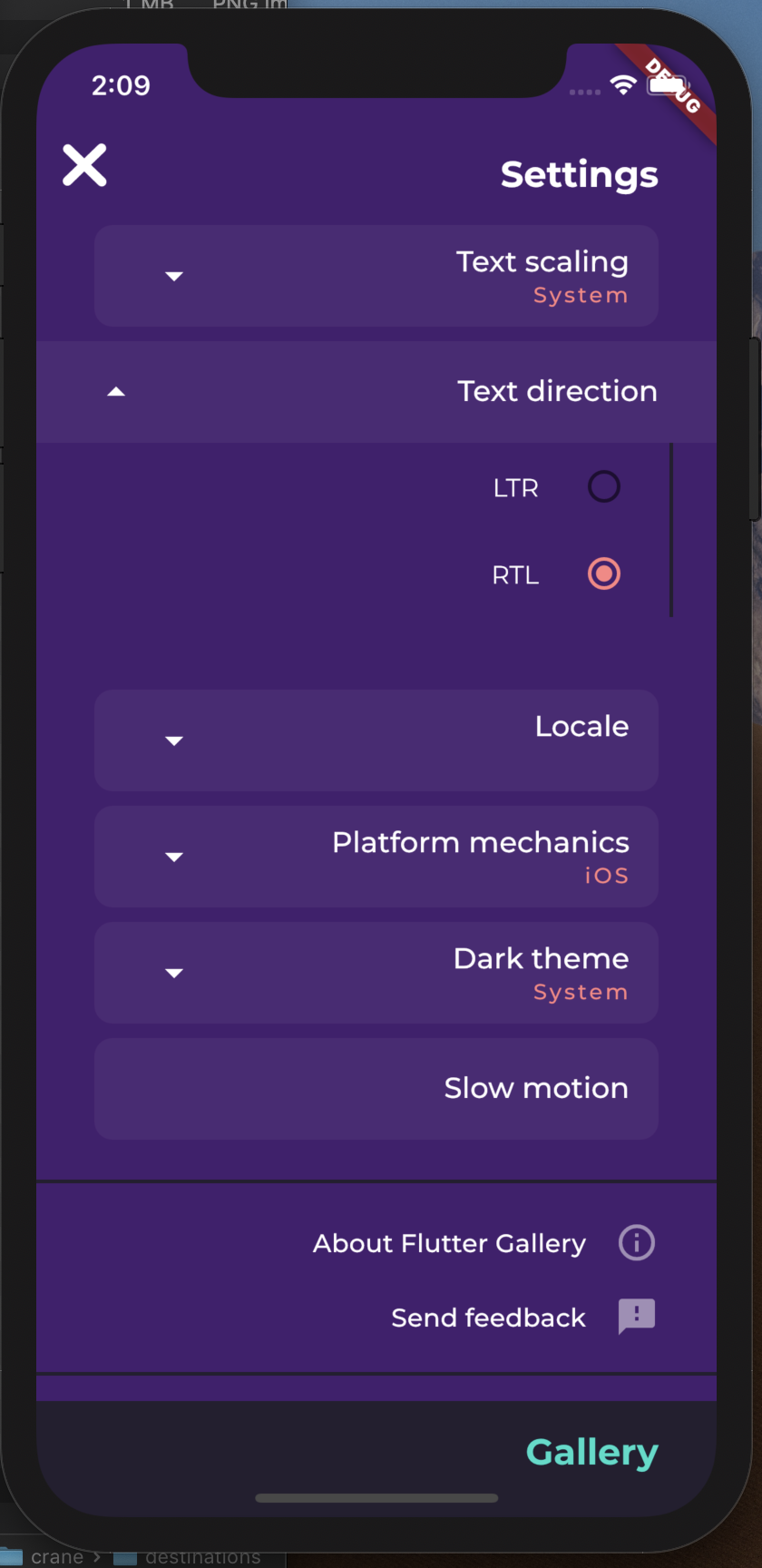The width and height of the screenshot is (762, 1568).
Task: Tap Gallery to return to the gallery
Action: point(591,1451)
